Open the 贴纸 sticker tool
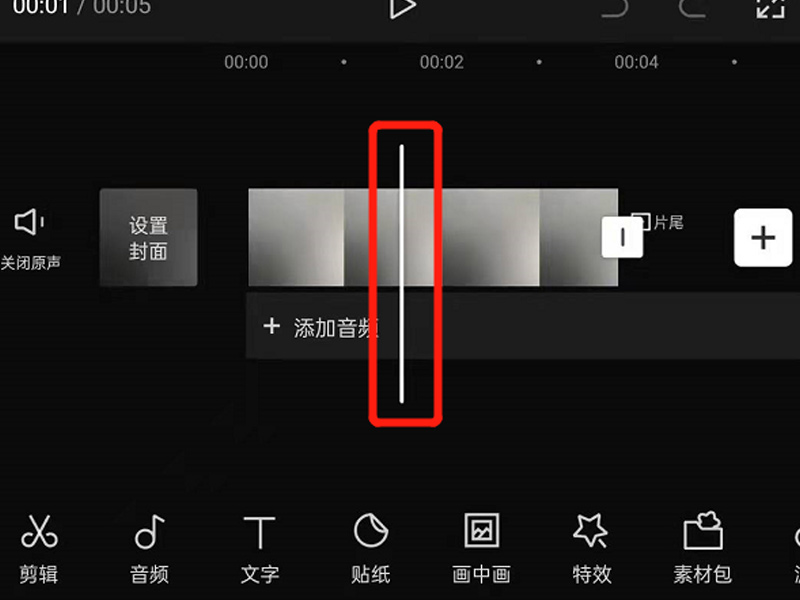 pyautogui.click(x=371, y=547)
